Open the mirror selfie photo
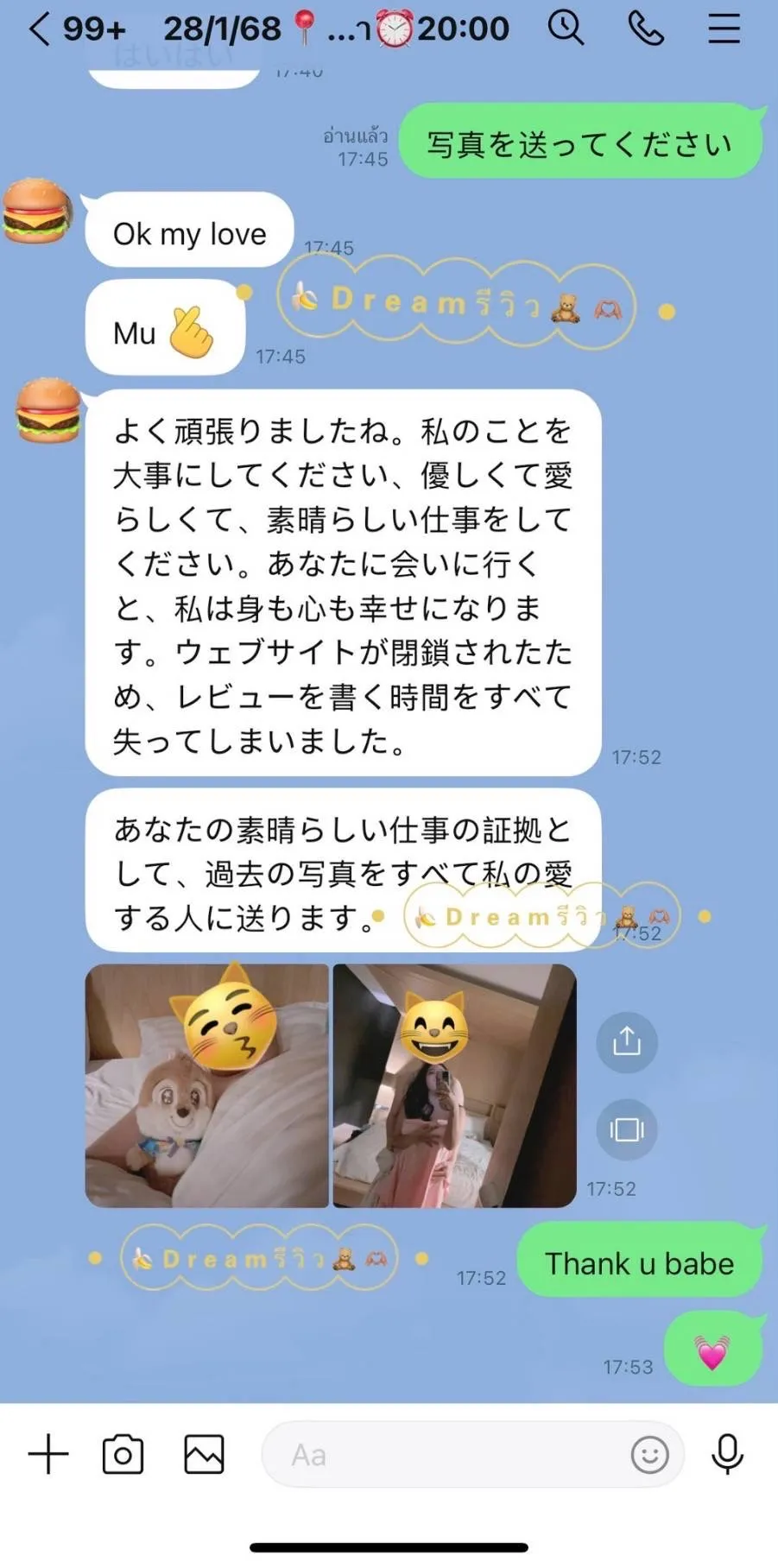778x1568 pixels. pyautogui.click(x=454, y=1085)
